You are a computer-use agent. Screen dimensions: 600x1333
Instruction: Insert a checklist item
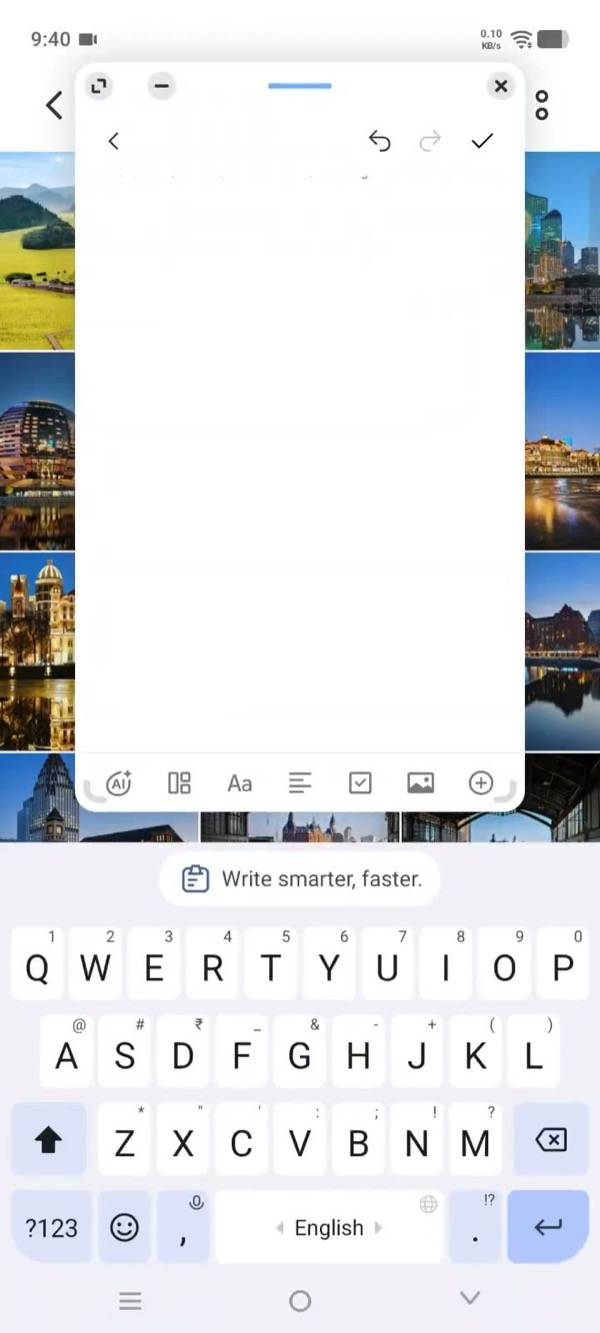click(x=360, y=783)
